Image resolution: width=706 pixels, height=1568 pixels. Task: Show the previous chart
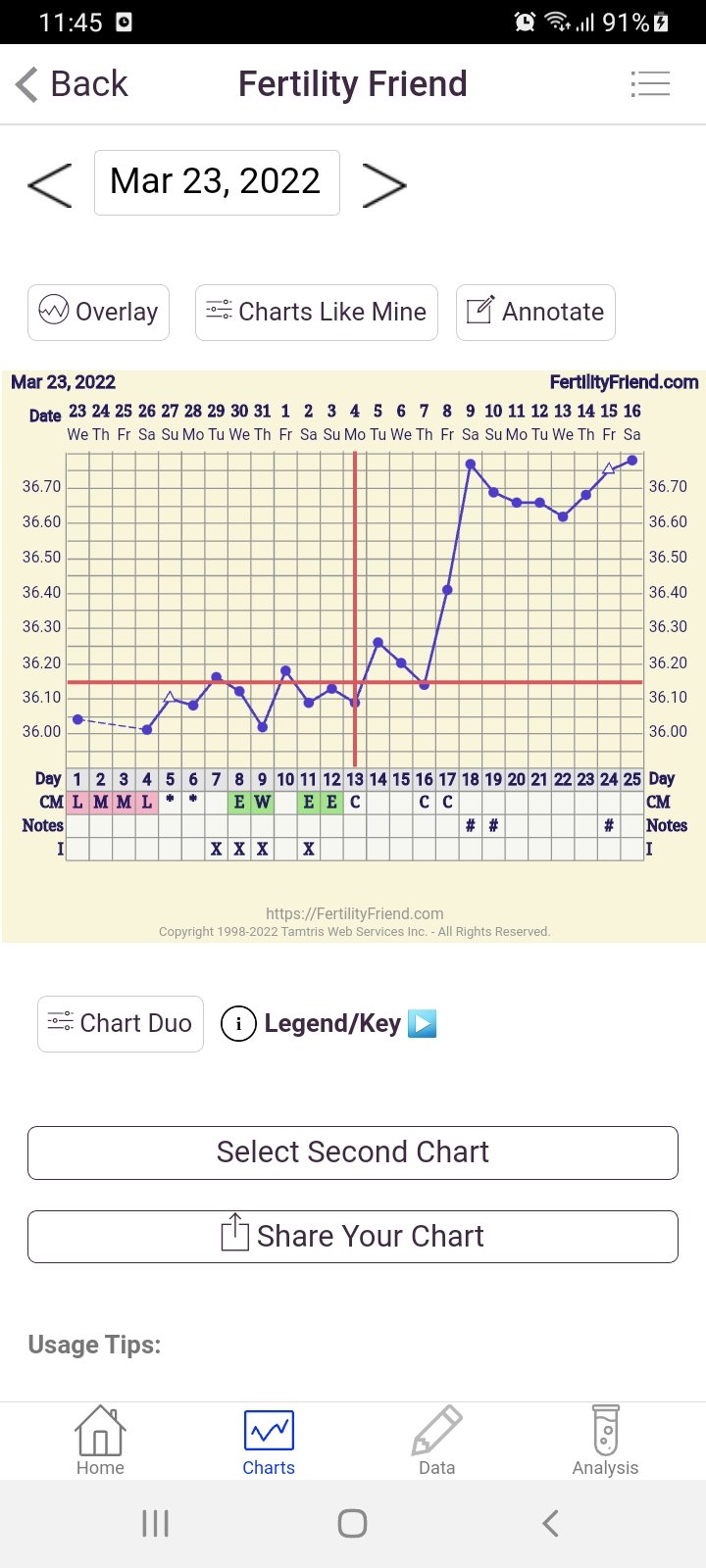click(50, 183)
